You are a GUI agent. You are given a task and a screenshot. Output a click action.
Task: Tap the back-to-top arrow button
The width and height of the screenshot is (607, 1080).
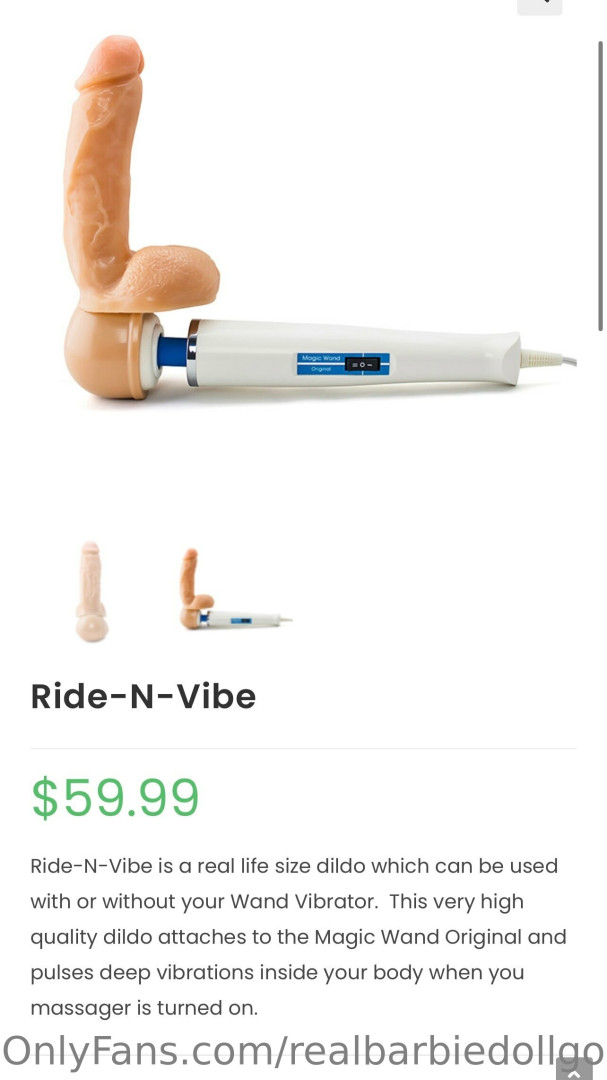pyautogui.click(x=574, y=1069)
